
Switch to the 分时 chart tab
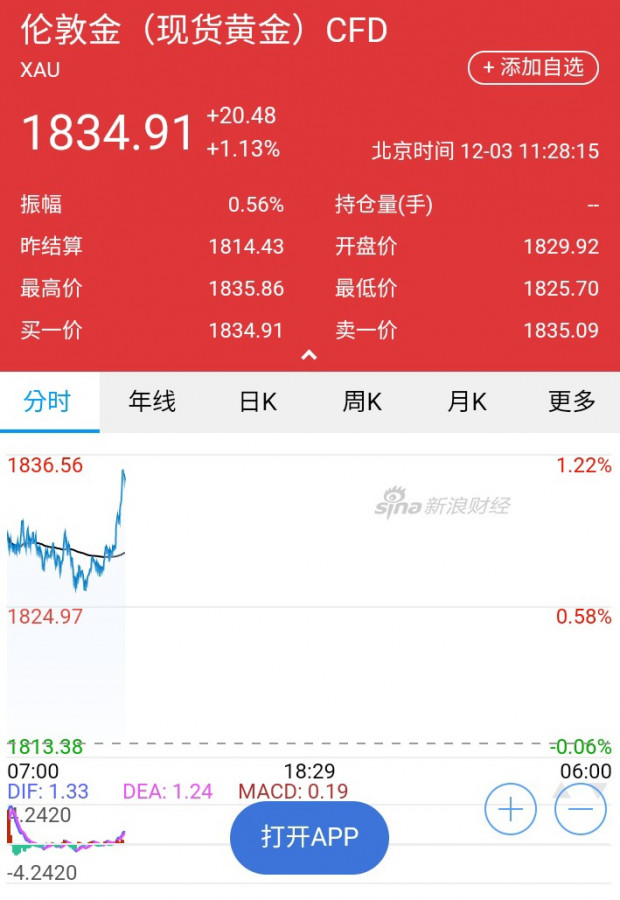(48, 402)
